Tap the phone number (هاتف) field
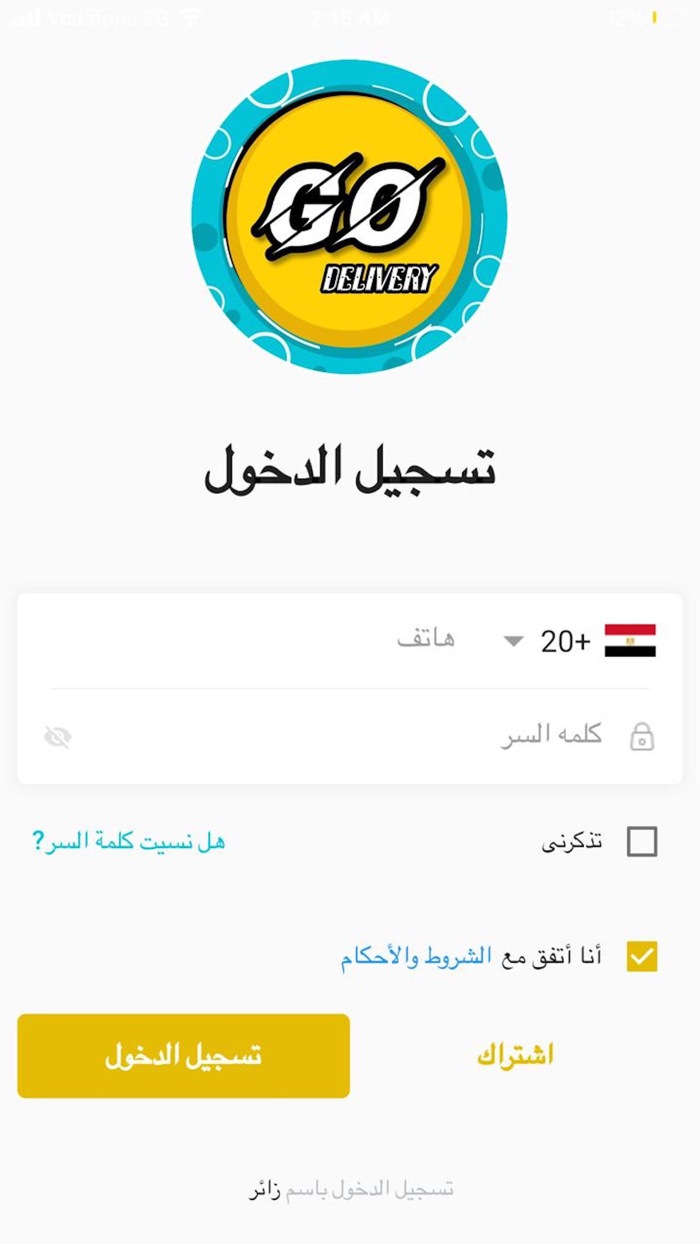 click(300, 640)
